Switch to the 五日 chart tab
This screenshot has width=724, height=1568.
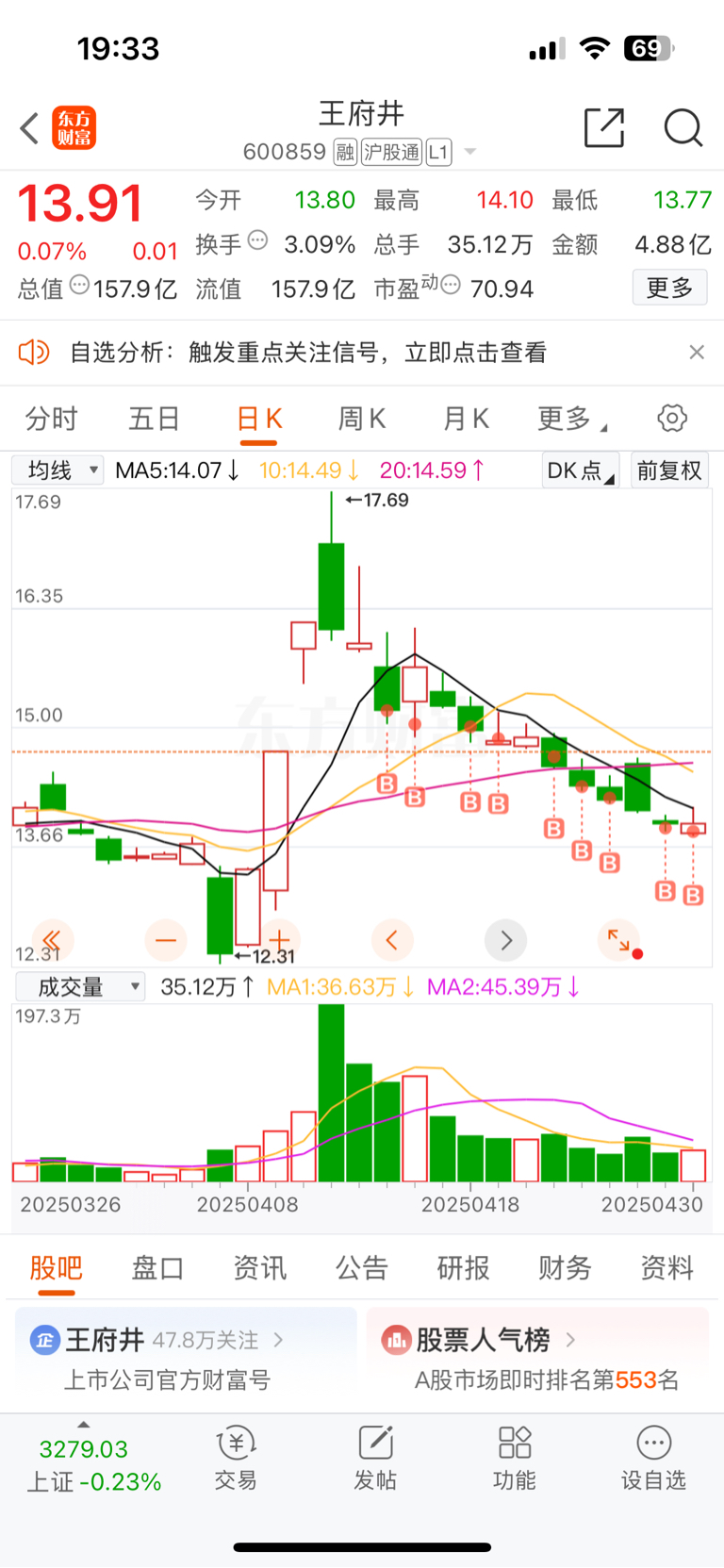pos(154,419)
